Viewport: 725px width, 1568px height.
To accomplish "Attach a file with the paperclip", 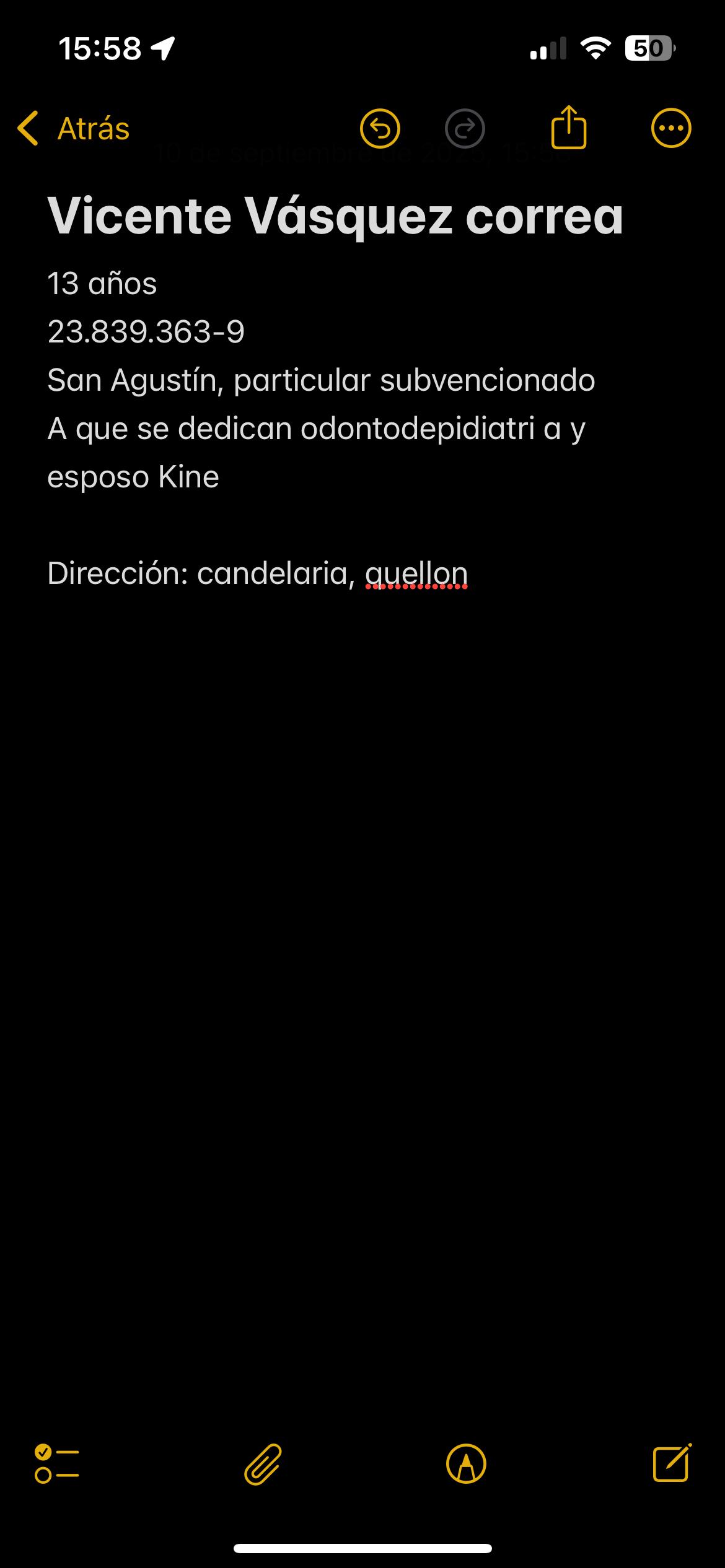I will [x=263, y=1464].
